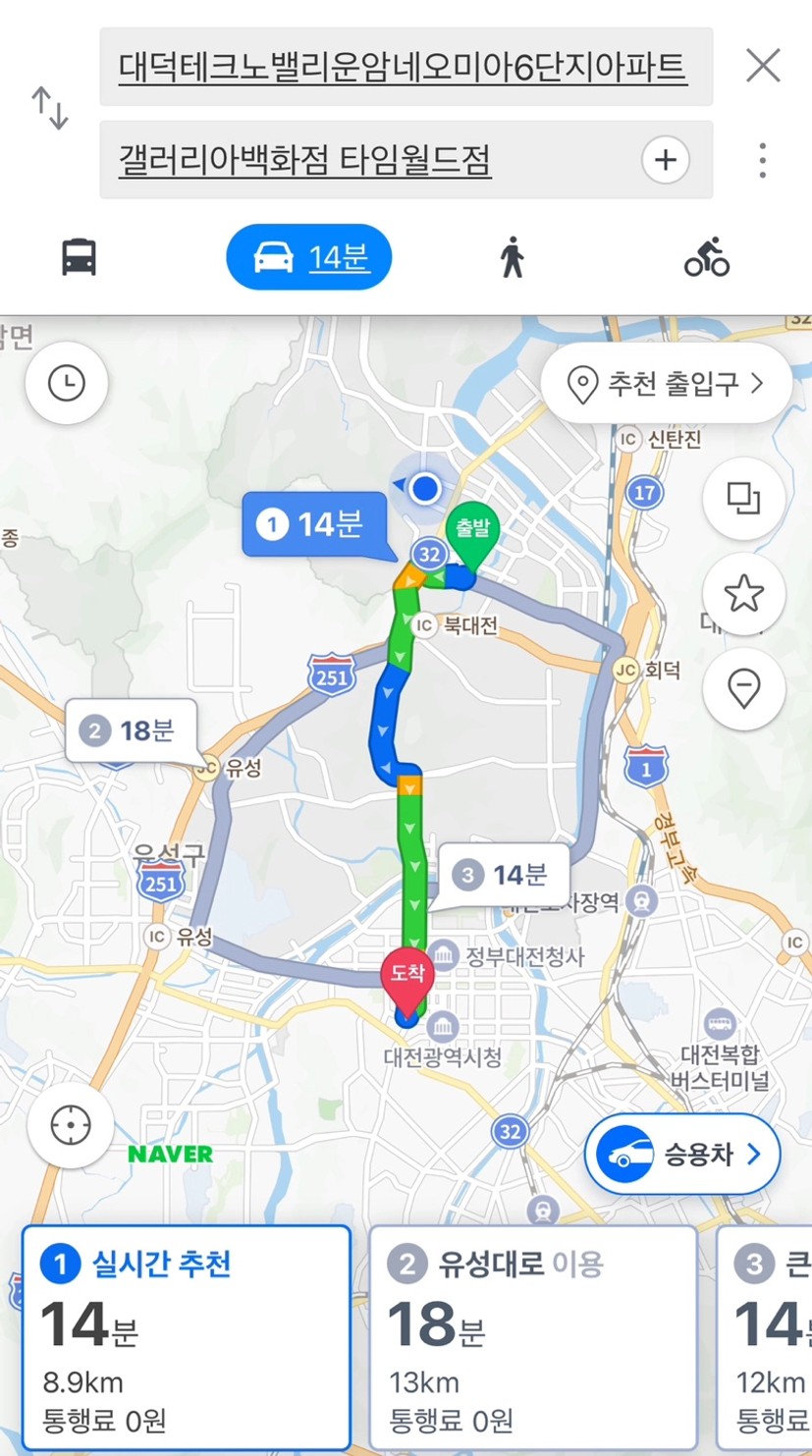812x1456 pixels.
Task: Add a waypoint with the plus button
Action: coord(666,160)
